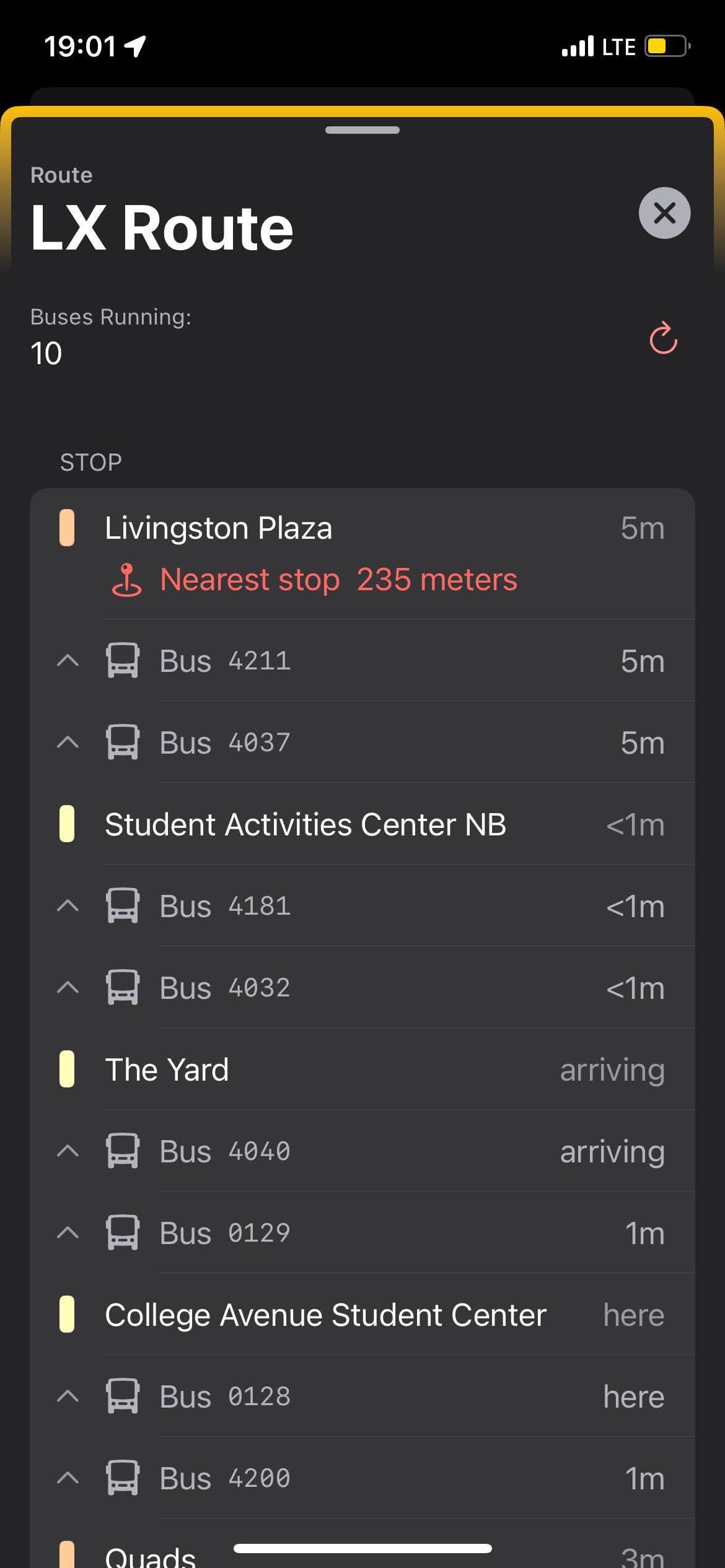
Task: Tap the red nearest stop pin icon
Action: (x=126, y=580)
